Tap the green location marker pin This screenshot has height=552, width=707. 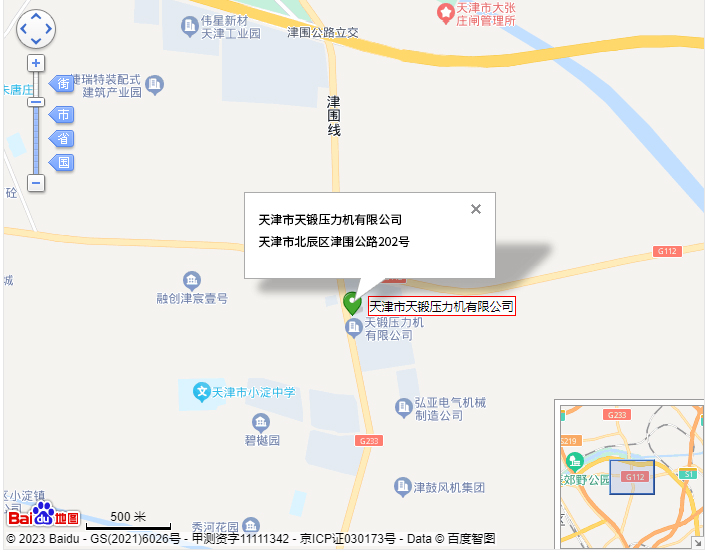pyautogui.click(x=352, y=302)
